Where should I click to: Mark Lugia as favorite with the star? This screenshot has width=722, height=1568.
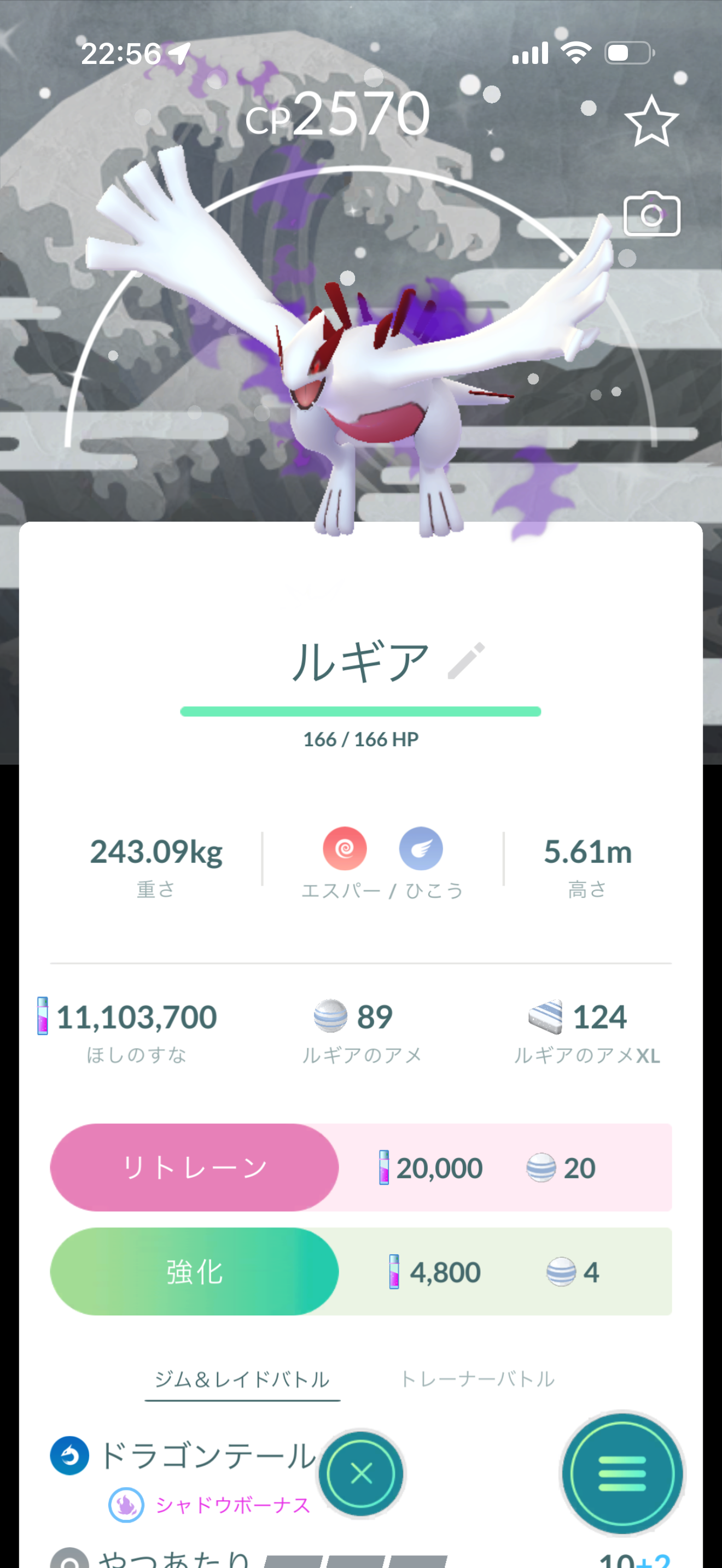(651, 122)
